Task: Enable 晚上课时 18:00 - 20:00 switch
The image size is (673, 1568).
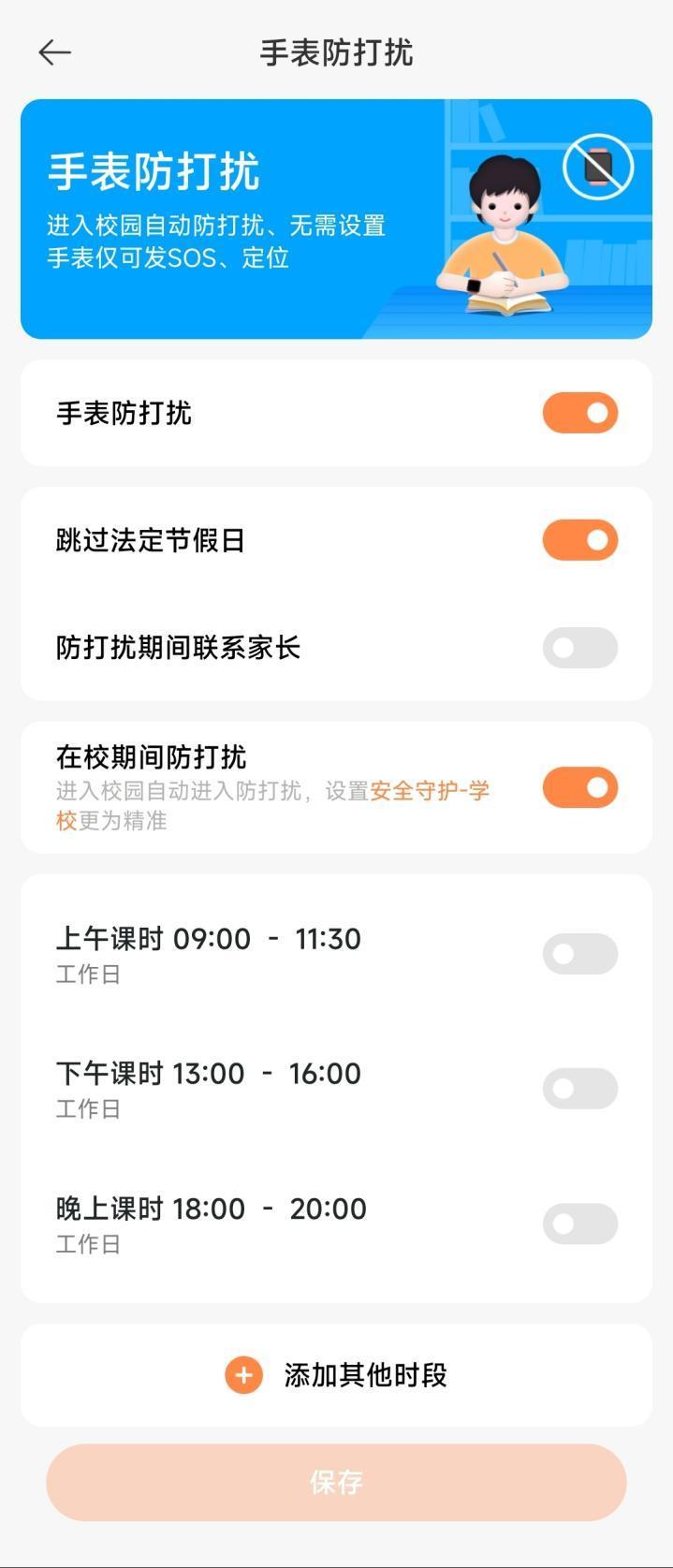Action: click(579, 1224)
